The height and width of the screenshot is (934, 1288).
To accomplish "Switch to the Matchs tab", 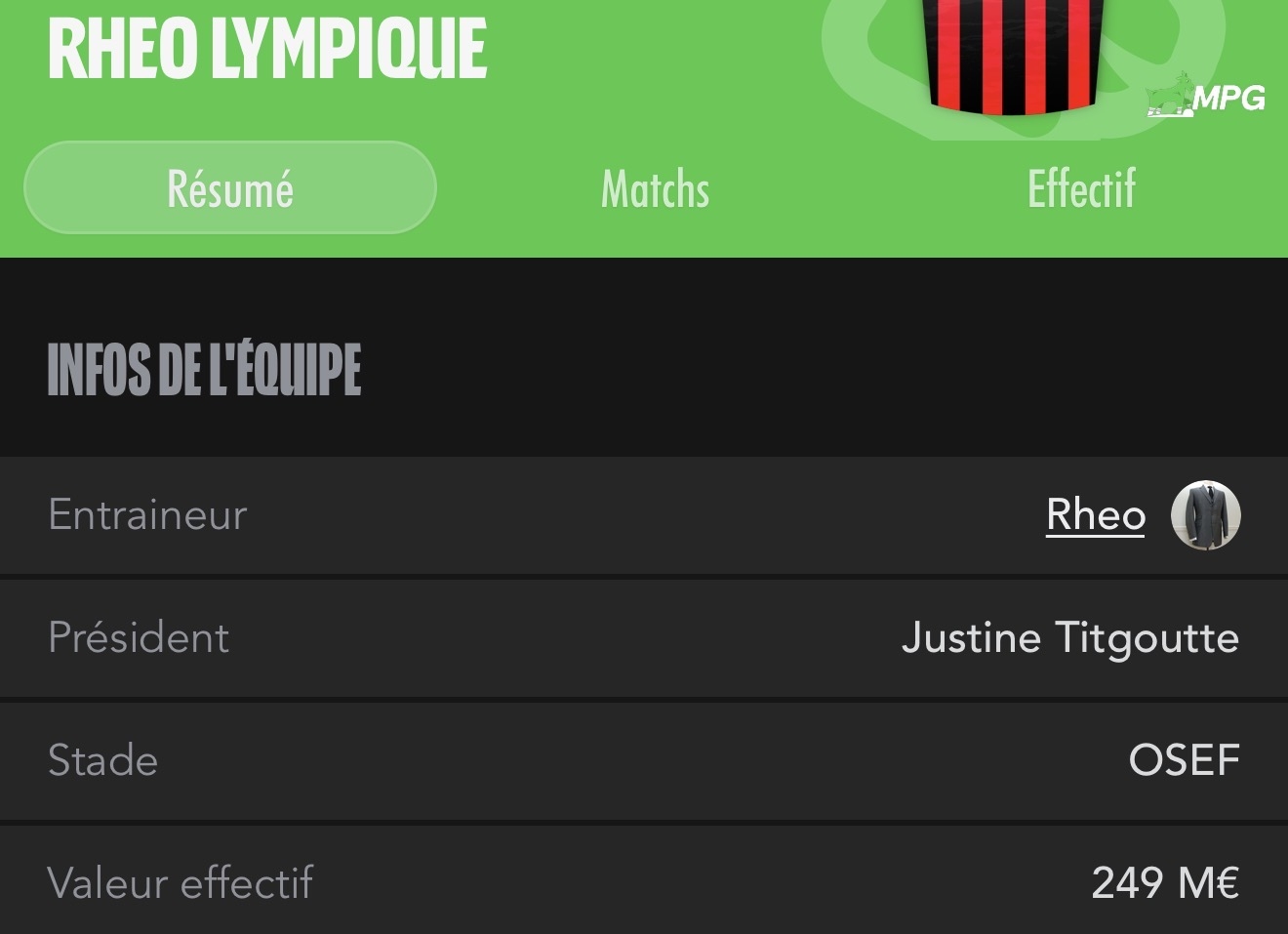I will (x=655, y=188).
